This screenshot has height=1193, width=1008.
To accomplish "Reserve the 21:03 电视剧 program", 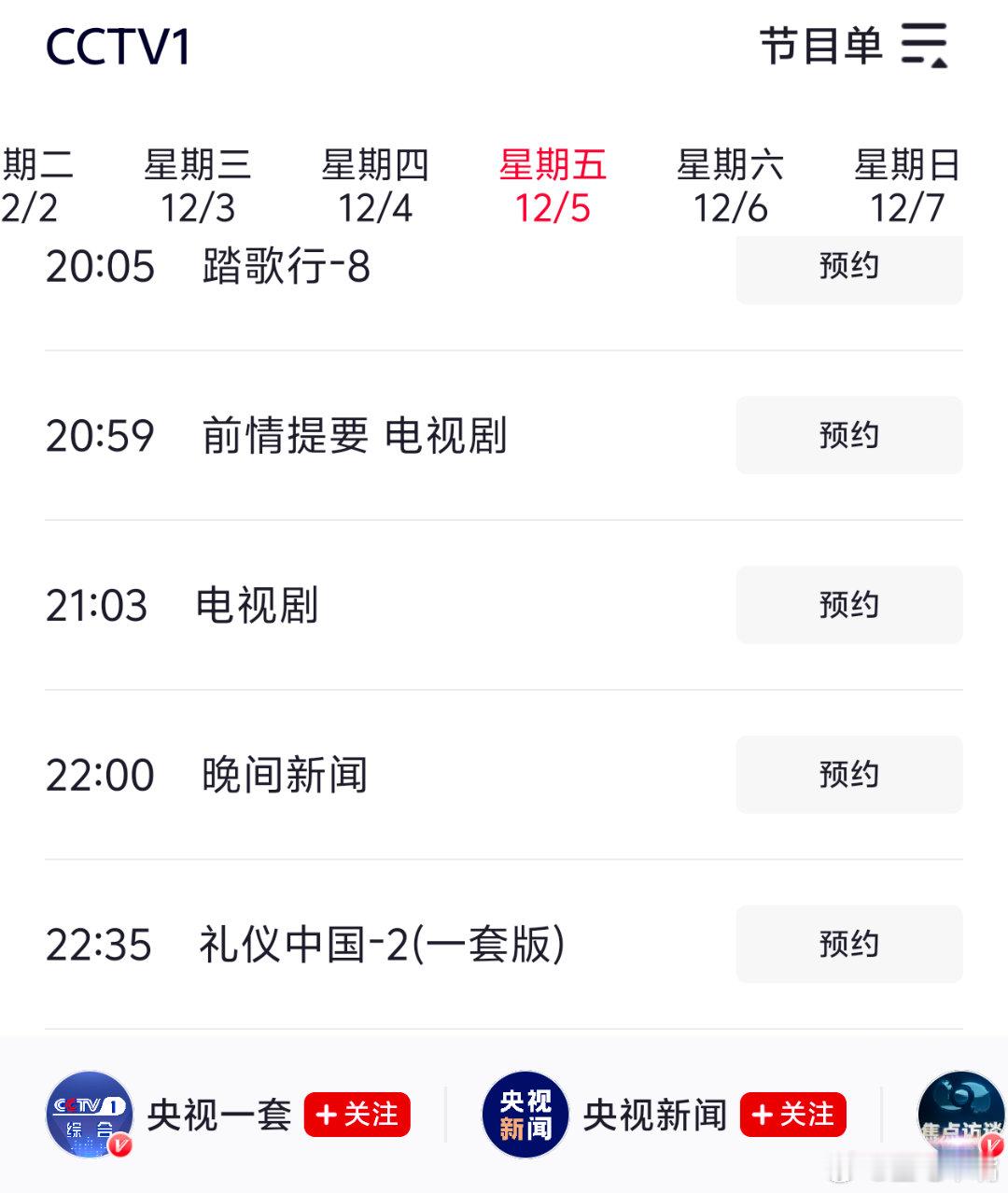I will (x=848, y=605).
